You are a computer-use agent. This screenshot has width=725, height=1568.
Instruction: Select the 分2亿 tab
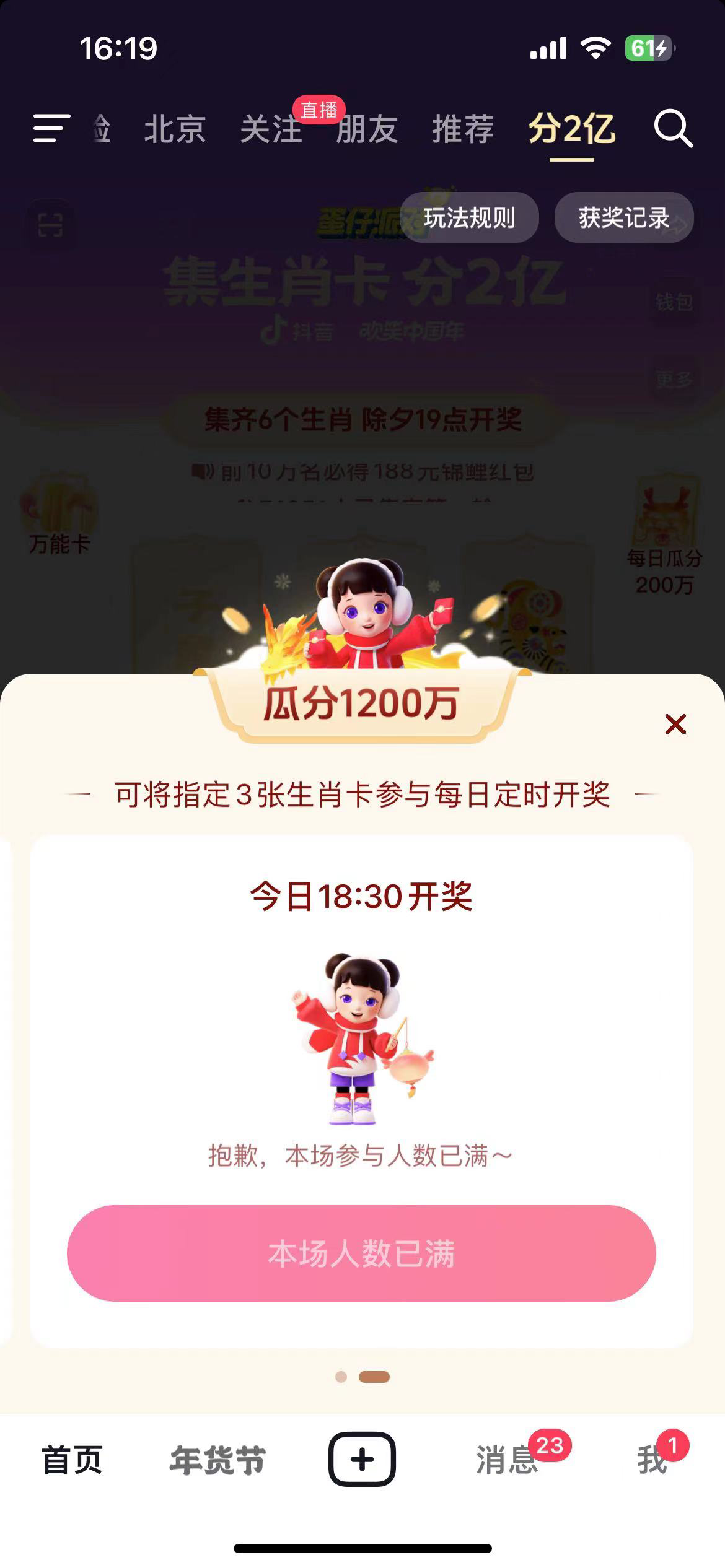coord(571,129)
